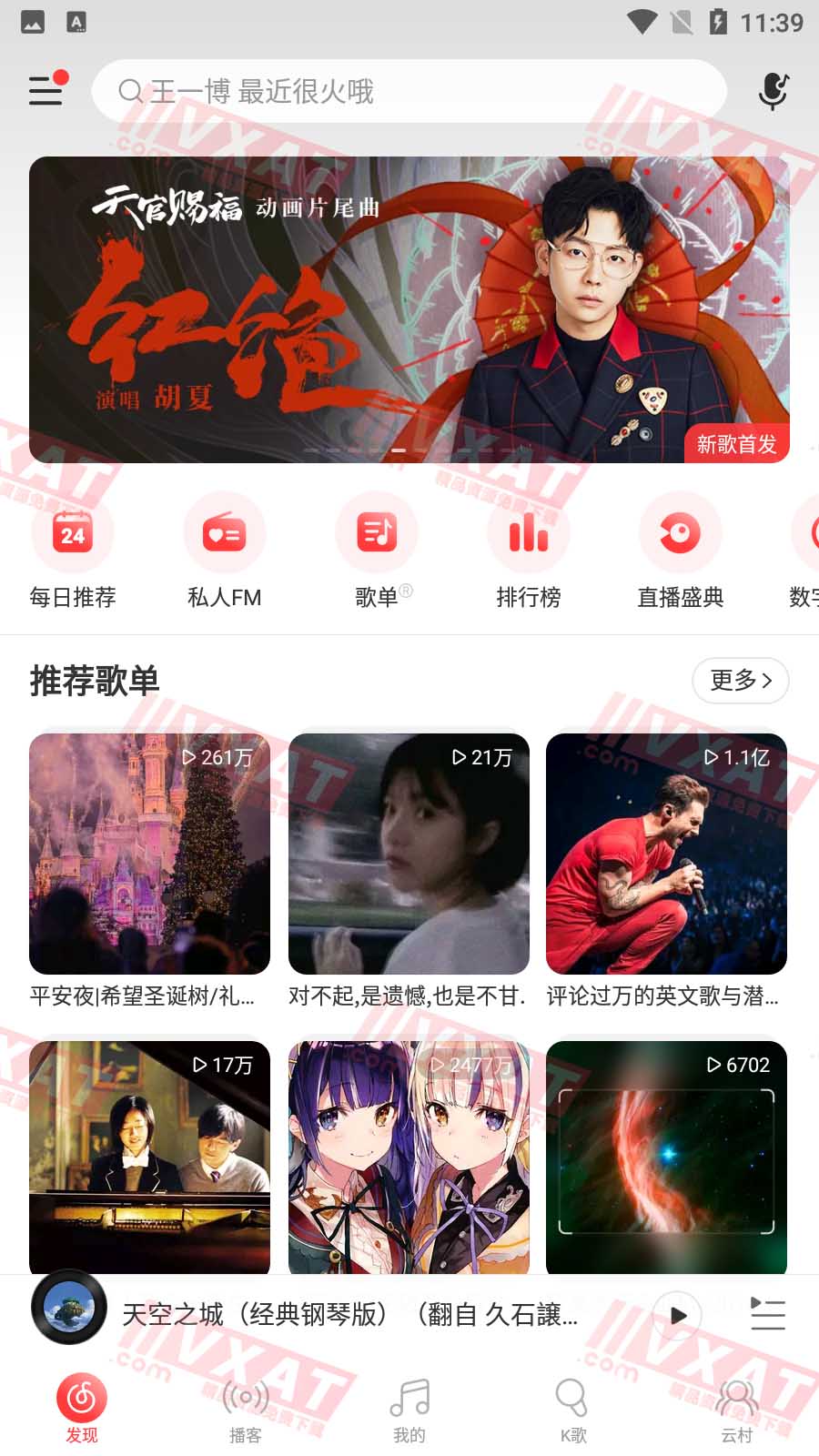Image resolution: width=819 pixels, height=1456 pixels.
Task: Enter 云村 community via bottom icon
Action: pyautogui.click(x=735, y=1406)
